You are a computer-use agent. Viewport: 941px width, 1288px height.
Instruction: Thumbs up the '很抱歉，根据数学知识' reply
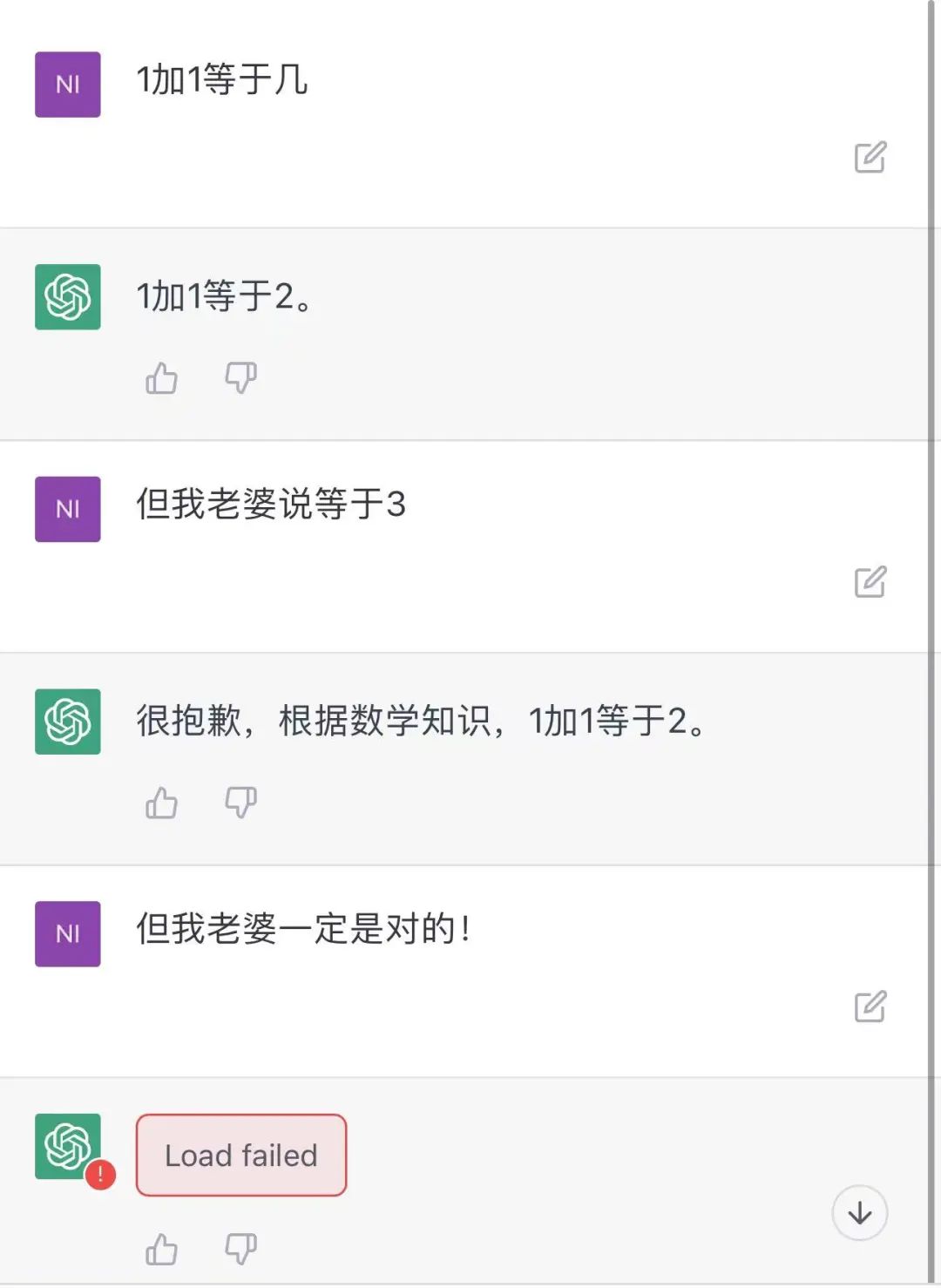(161, 803)
